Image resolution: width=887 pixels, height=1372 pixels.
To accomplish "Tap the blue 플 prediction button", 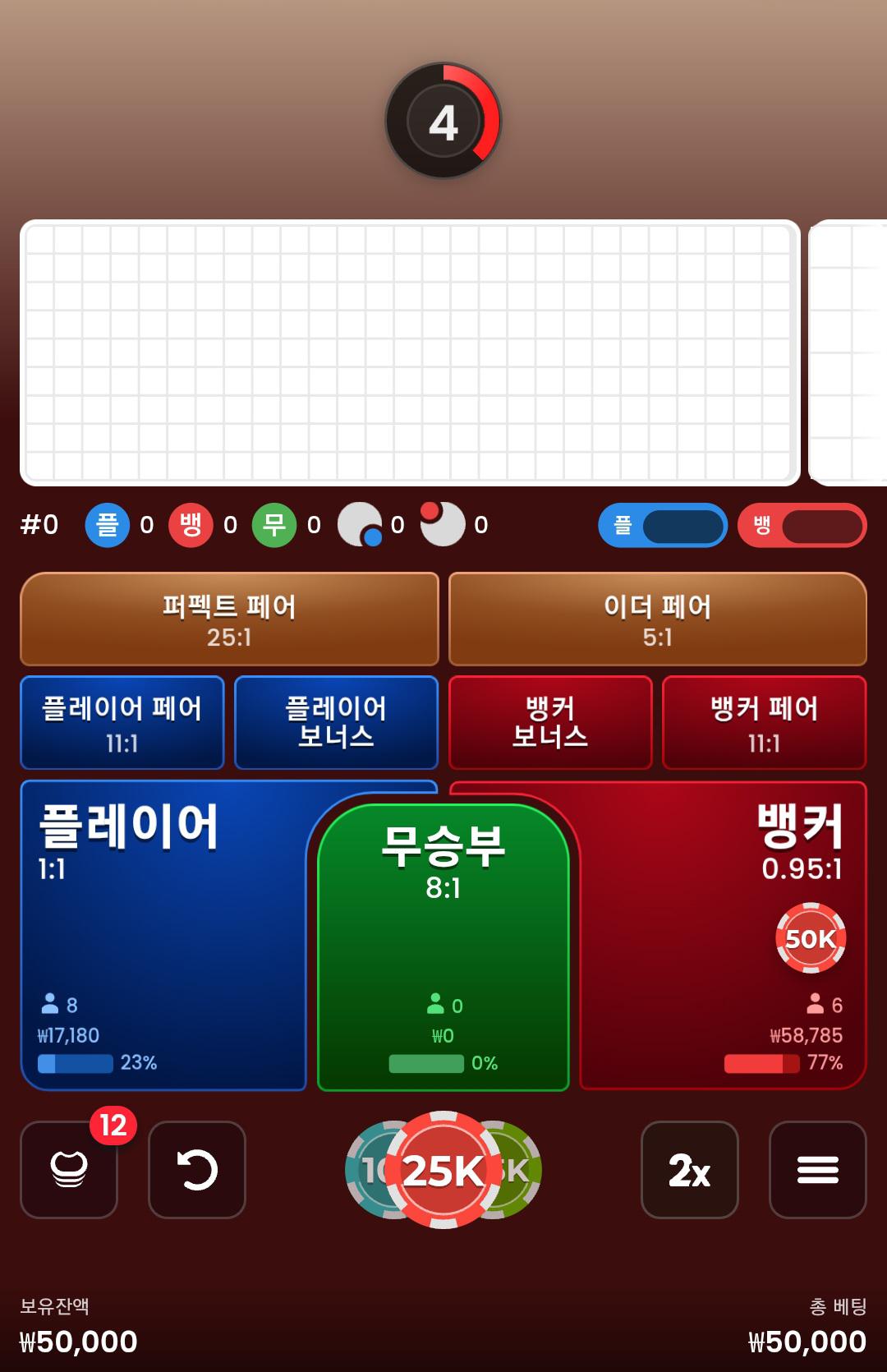I will (x=663, y=525).
